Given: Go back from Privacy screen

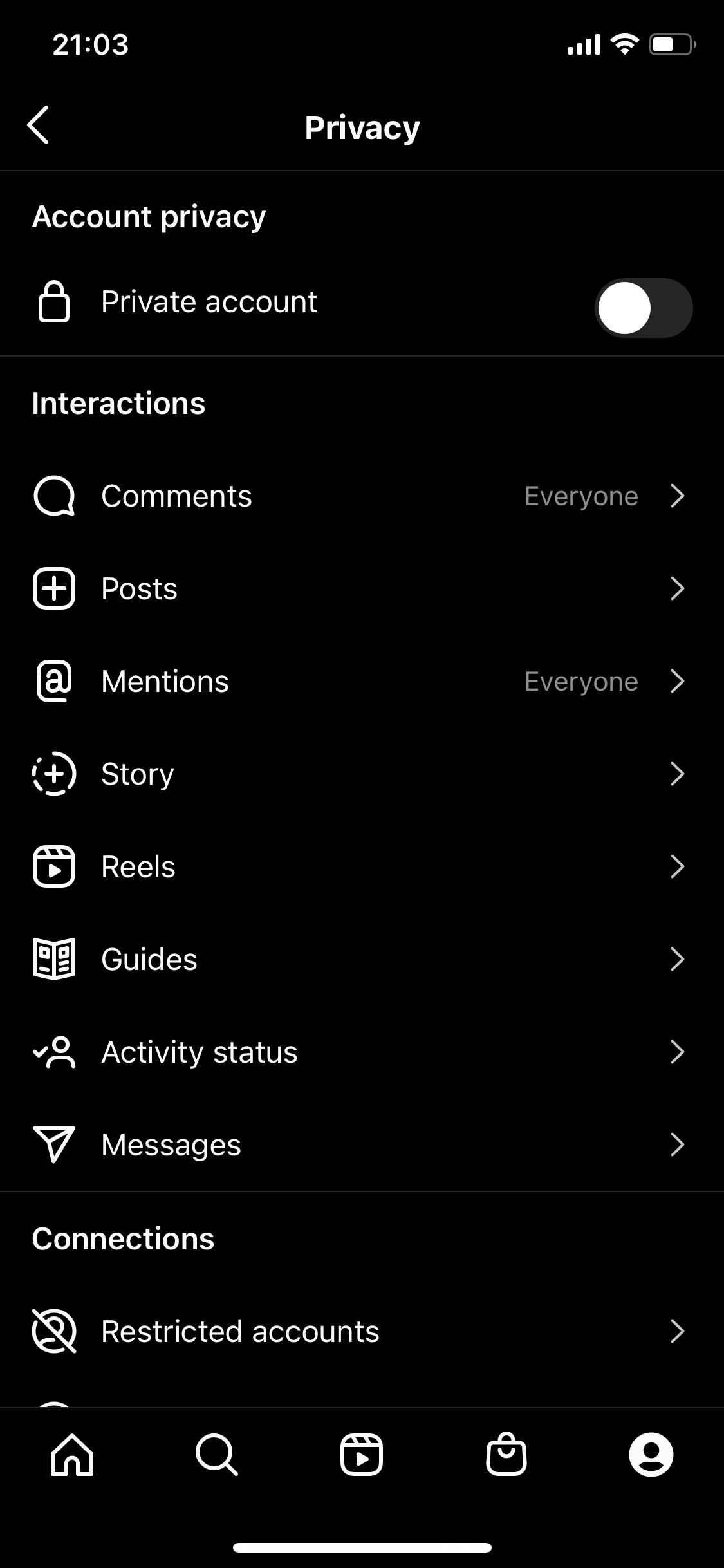Looking at the screenshot, I should coord(40,126).
